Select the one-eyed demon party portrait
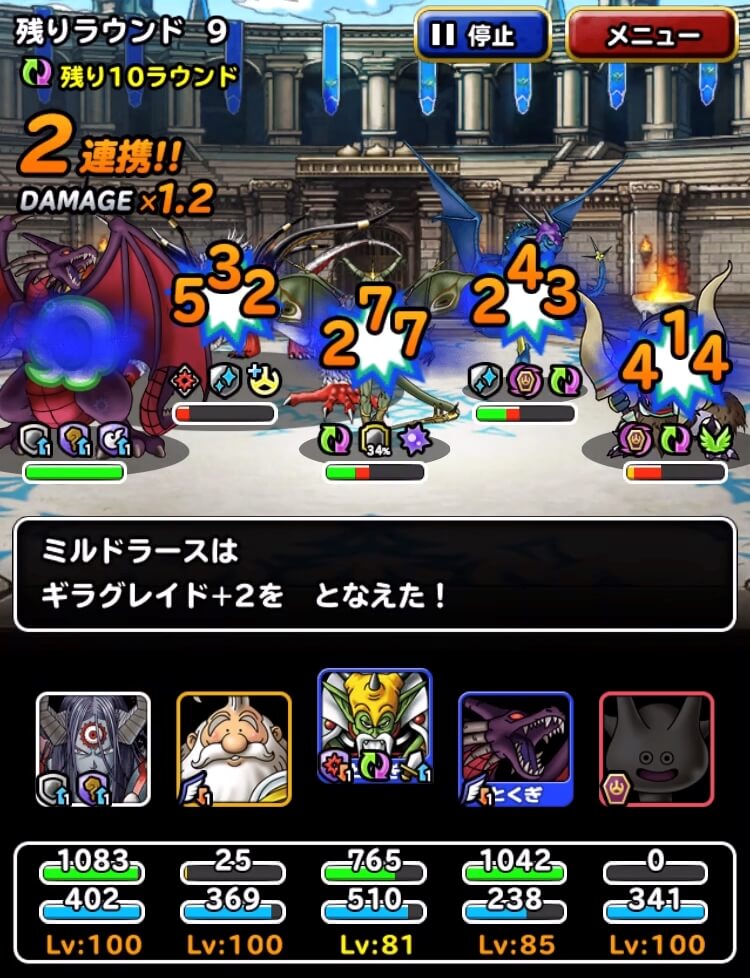This screenshot has height=978, width=750. tap(93, 749)
